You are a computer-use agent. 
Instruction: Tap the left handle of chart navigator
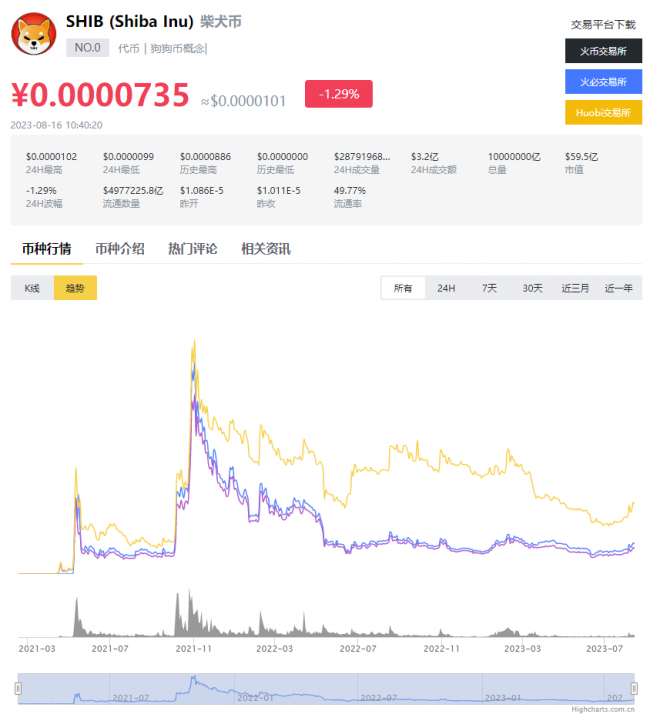(x=18, y=688)
